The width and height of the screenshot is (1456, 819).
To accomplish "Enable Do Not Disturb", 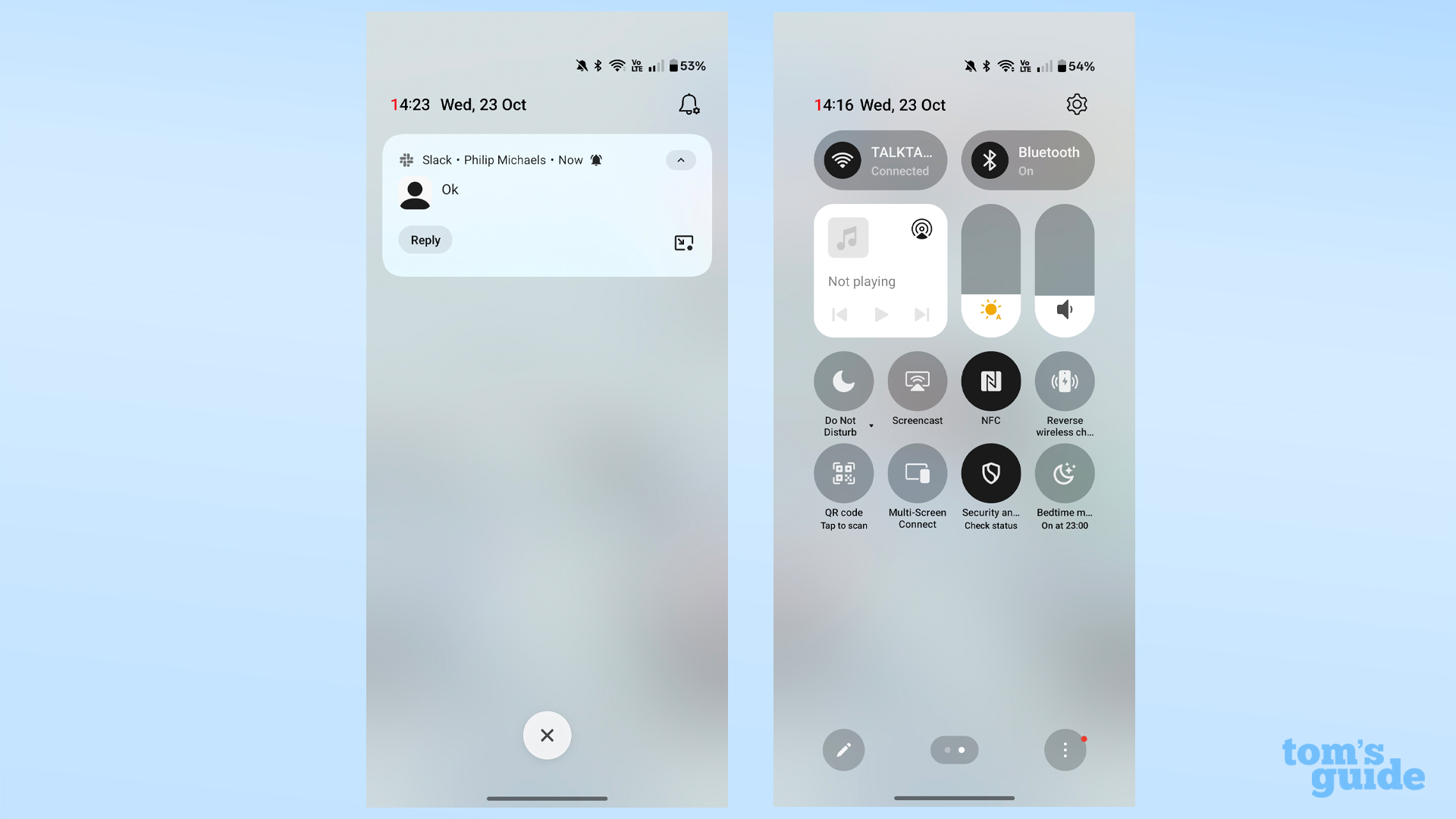I will coord(843,381).
